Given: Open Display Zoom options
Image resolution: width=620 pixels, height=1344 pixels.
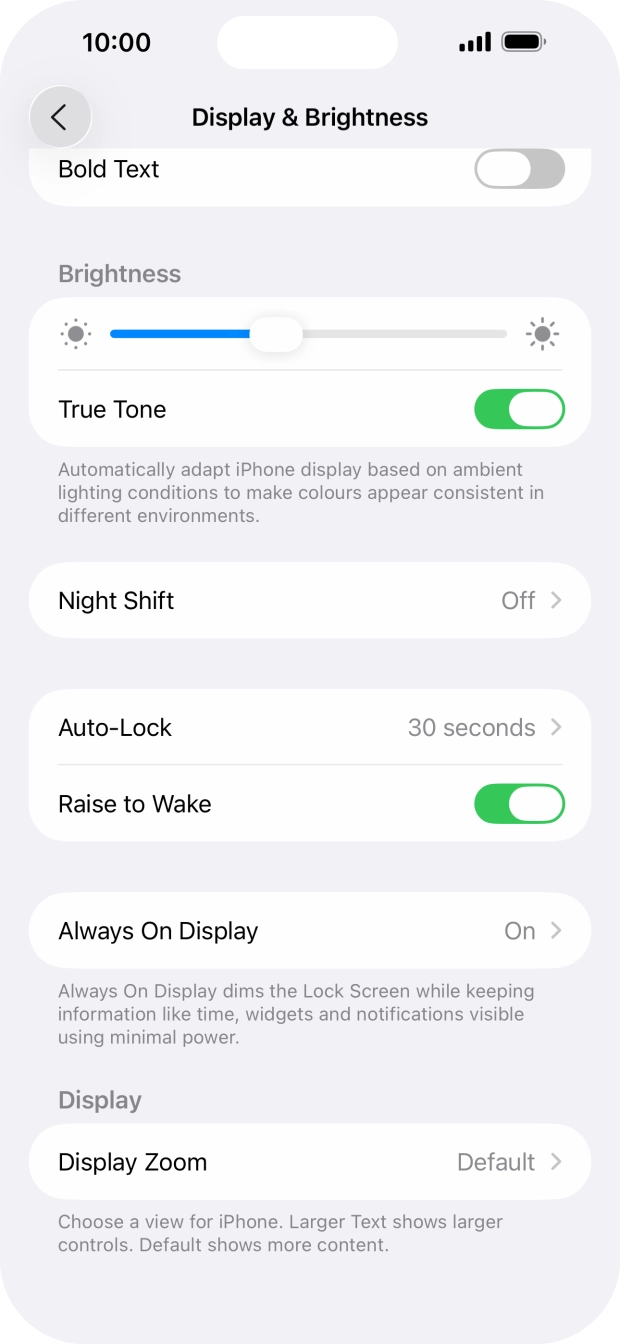Looking at the screenshot, I should tap(310, 1162).
